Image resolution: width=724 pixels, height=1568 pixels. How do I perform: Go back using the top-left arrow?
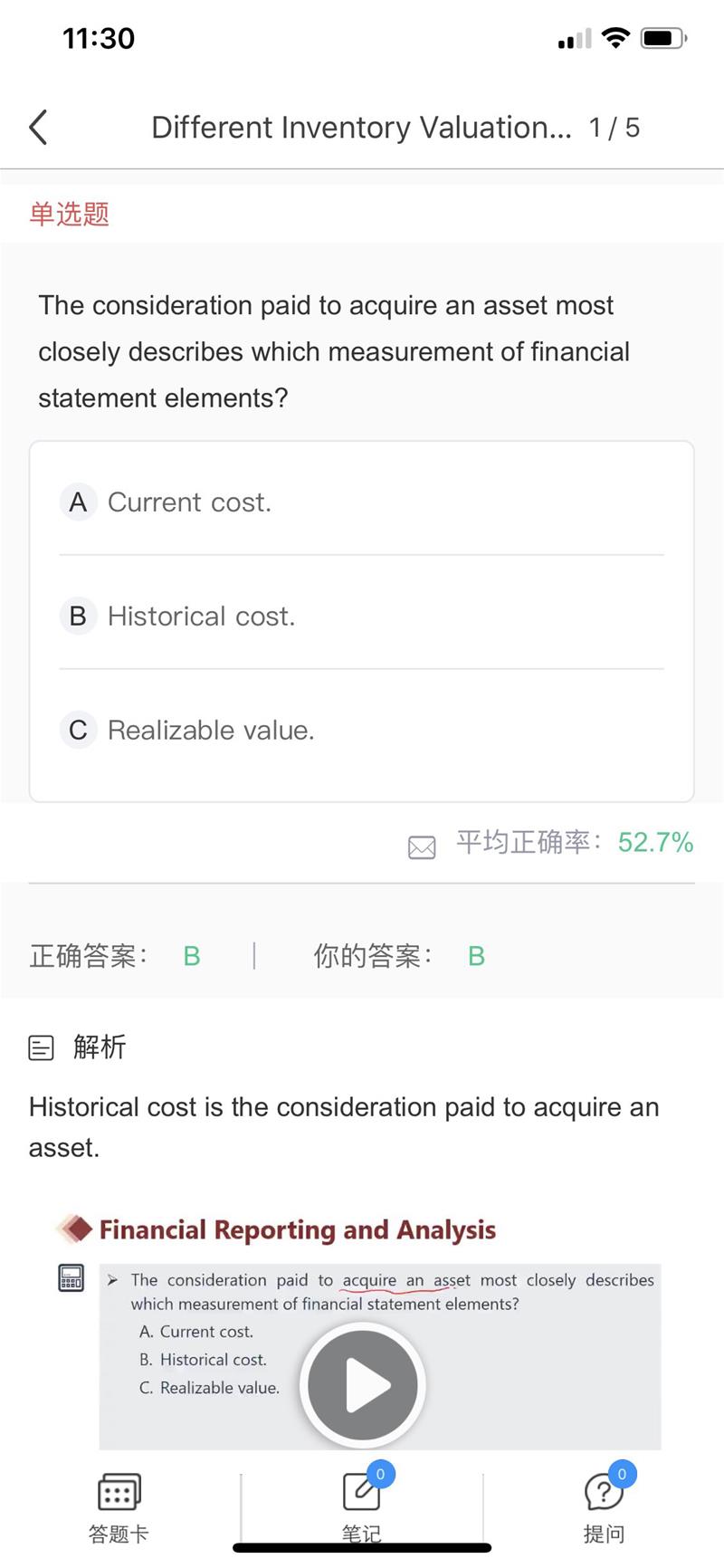click(38, 128)
